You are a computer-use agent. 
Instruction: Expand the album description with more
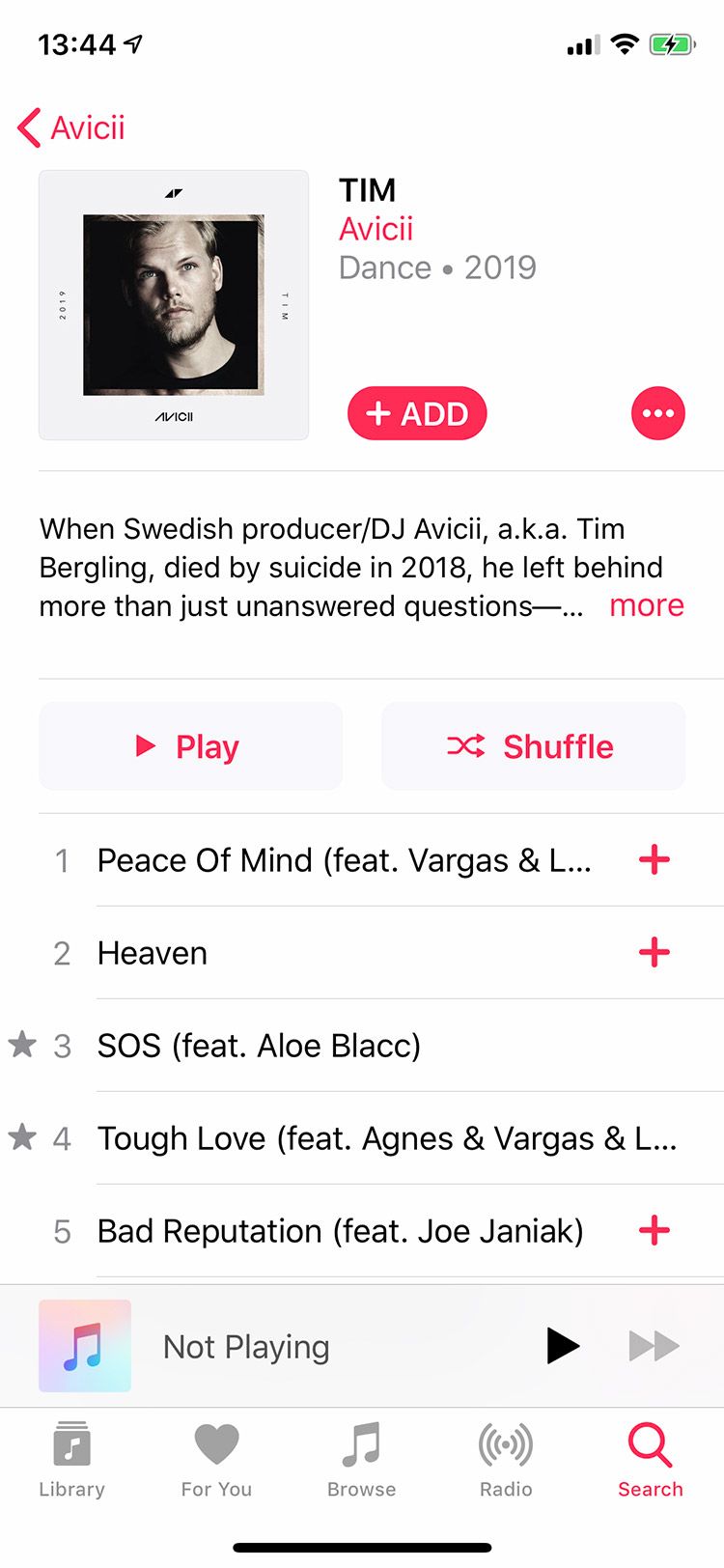tap(646, 605)
